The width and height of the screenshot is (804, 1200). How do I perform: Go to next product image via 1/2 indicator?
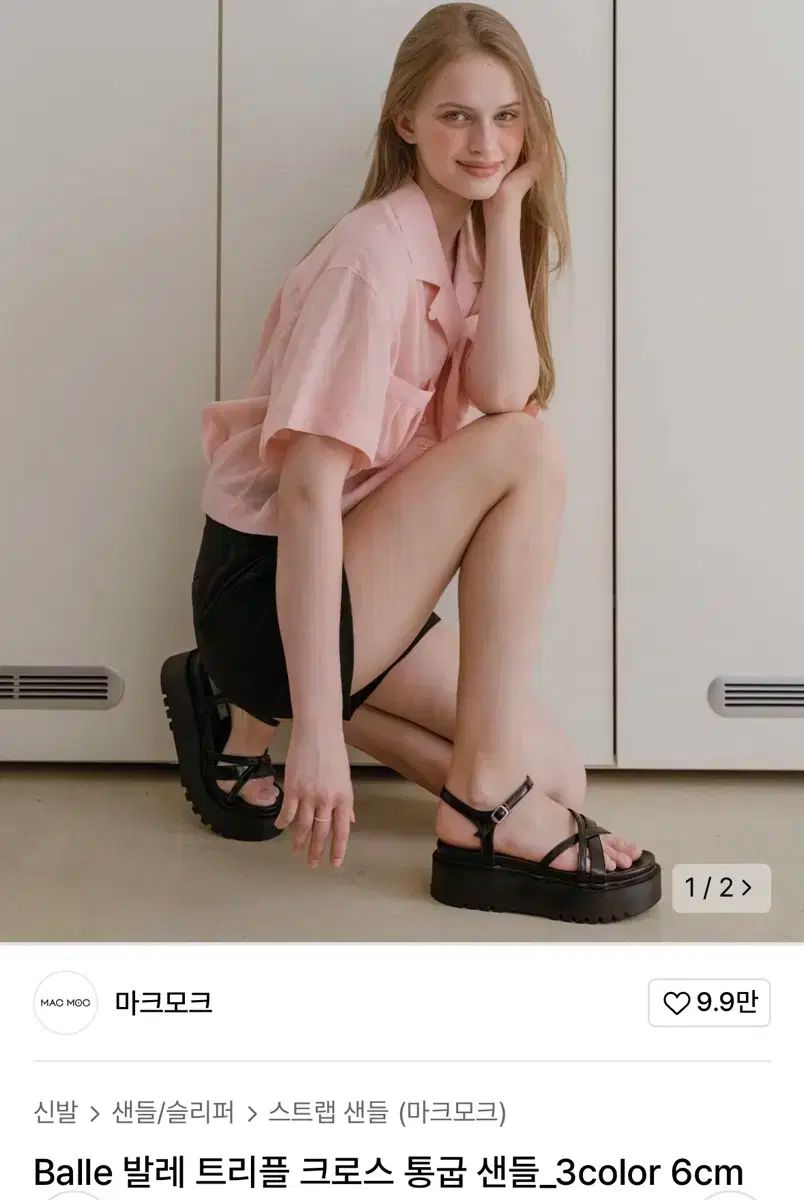point(720,887)
